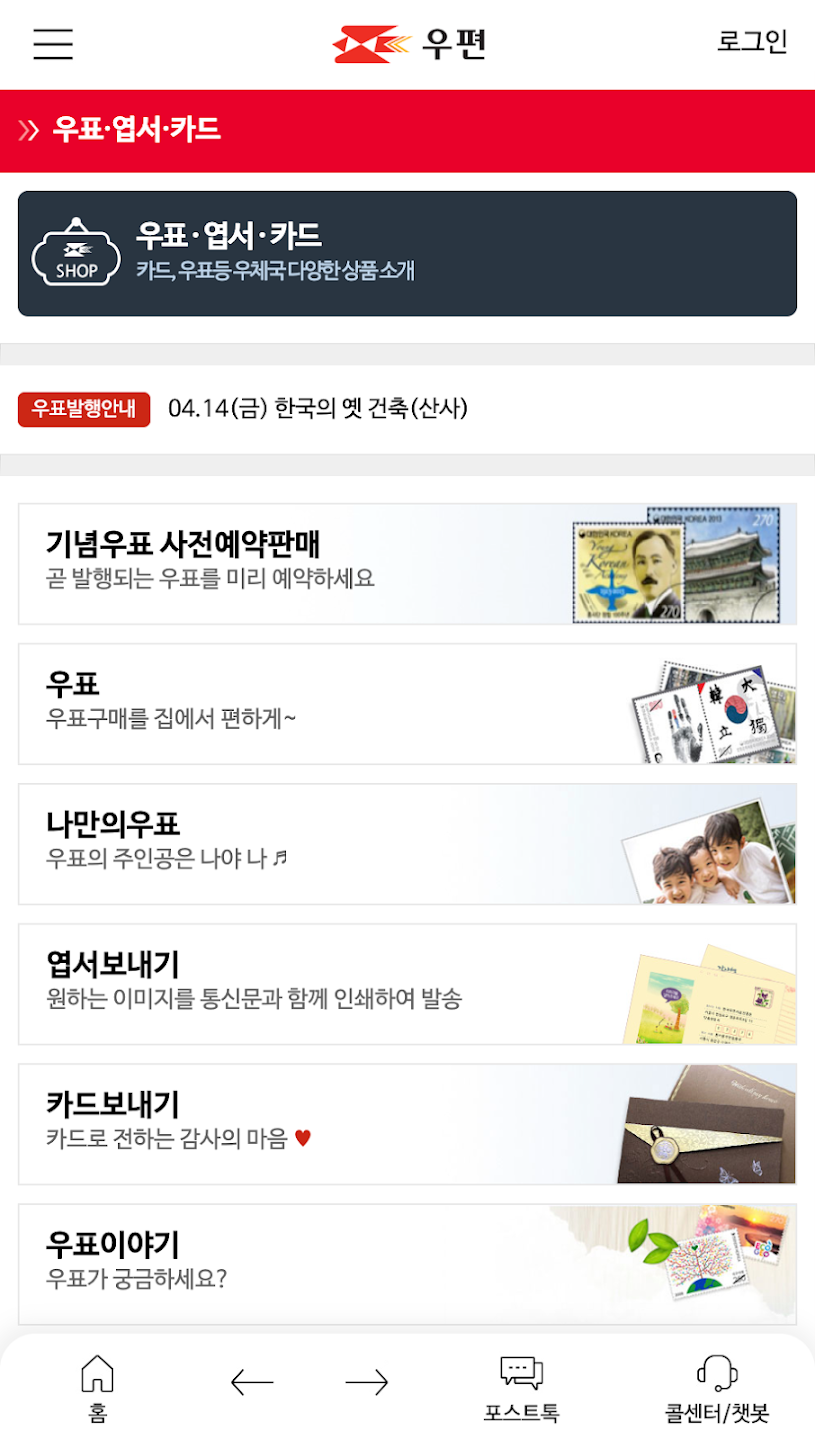Tap the forward arrow in the bottom bar
This screenshot has width=815, height=1440.
pos(367,1383)
